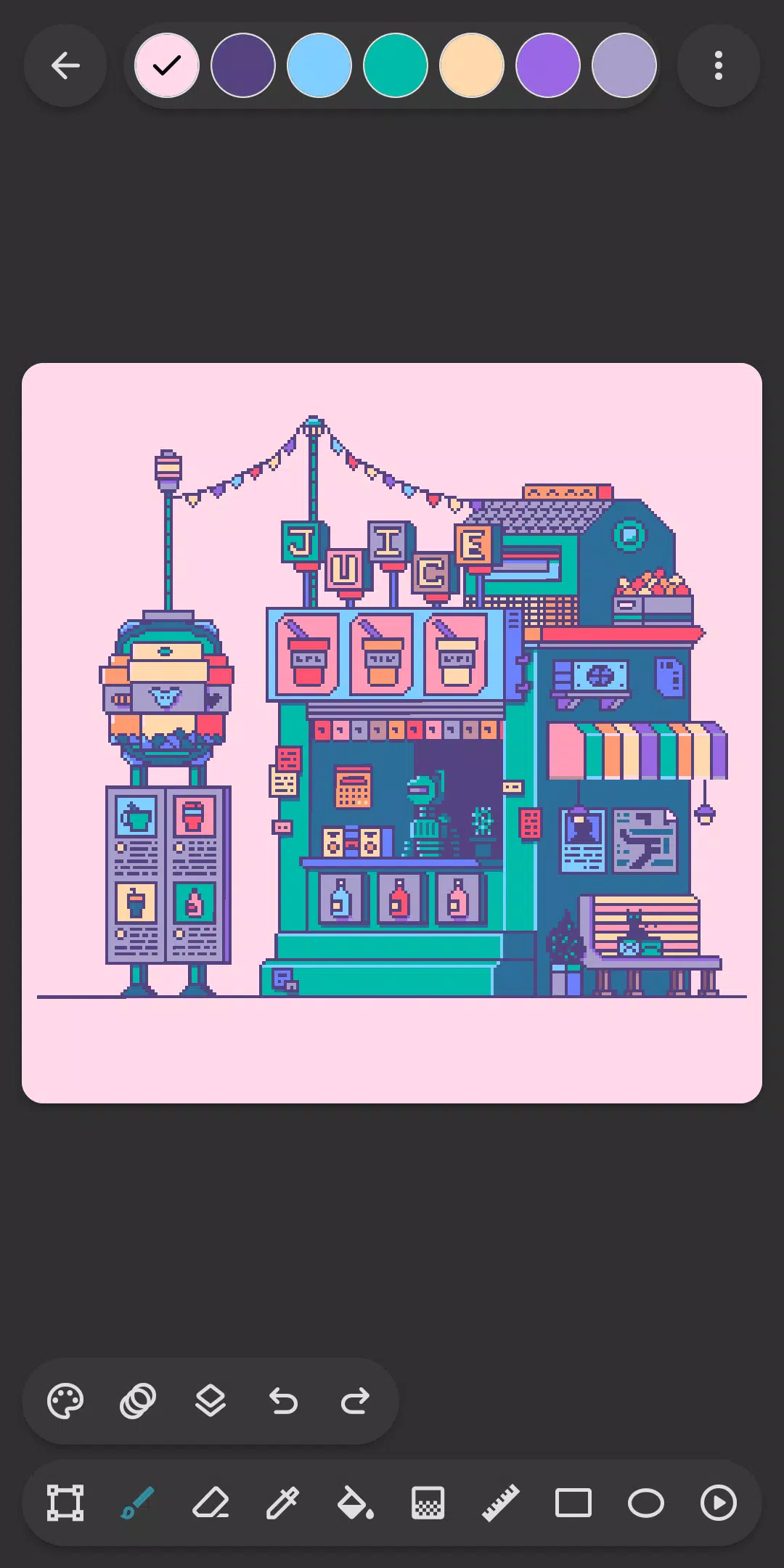
Task: Open the color palette editor
Action: [x=65, y=1401]
